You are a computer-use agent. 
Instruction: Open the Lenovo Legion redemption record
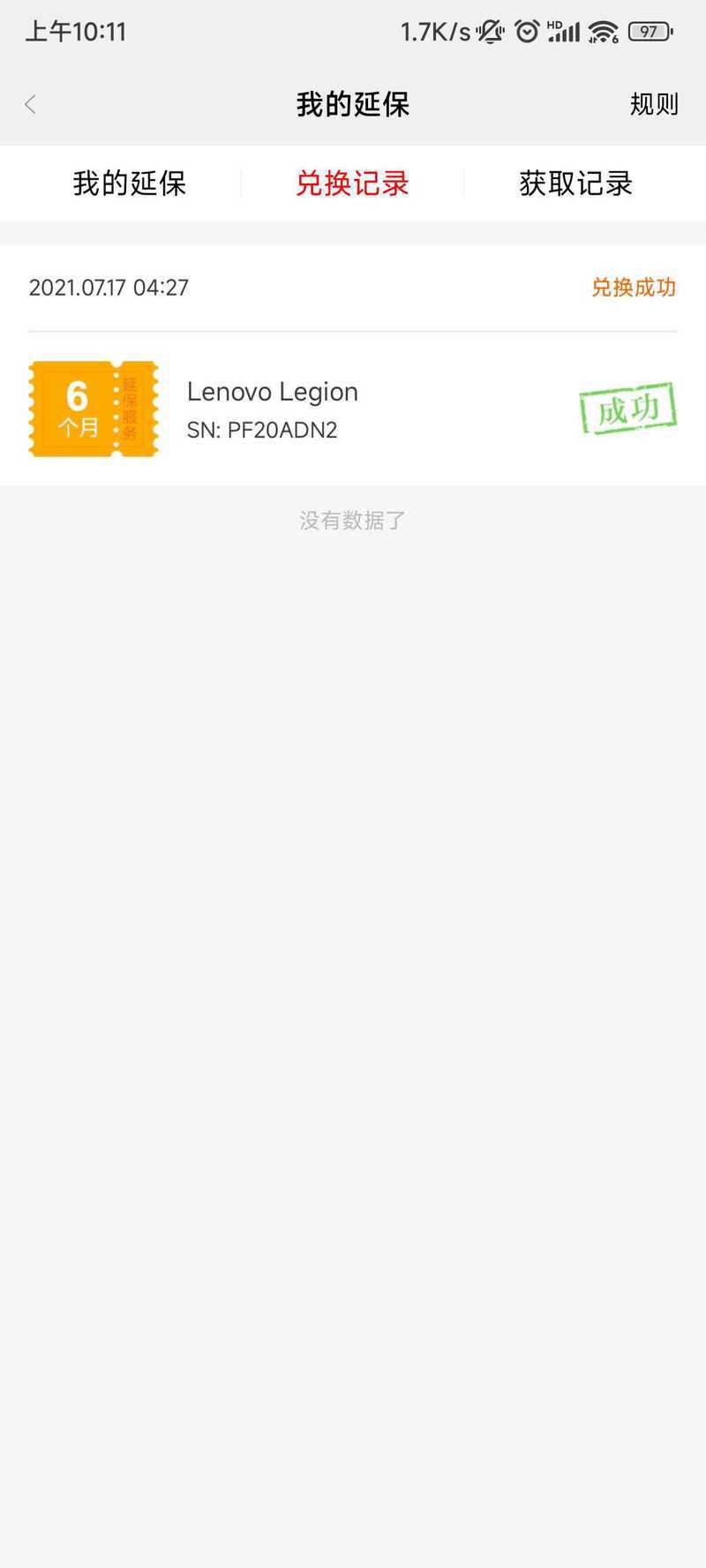point(353,409)
